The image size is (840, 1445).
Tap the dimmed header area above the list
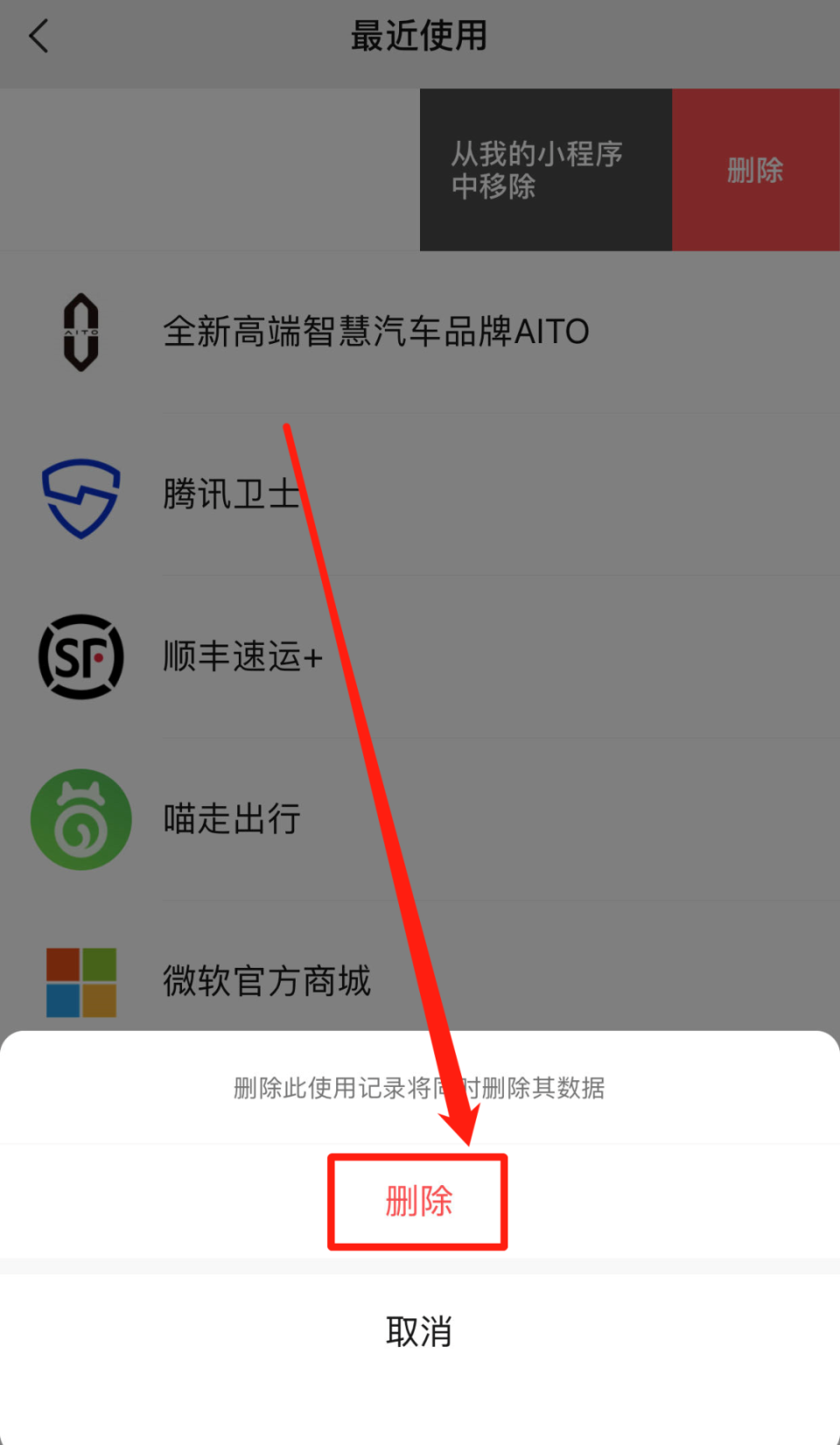point(210,169)
